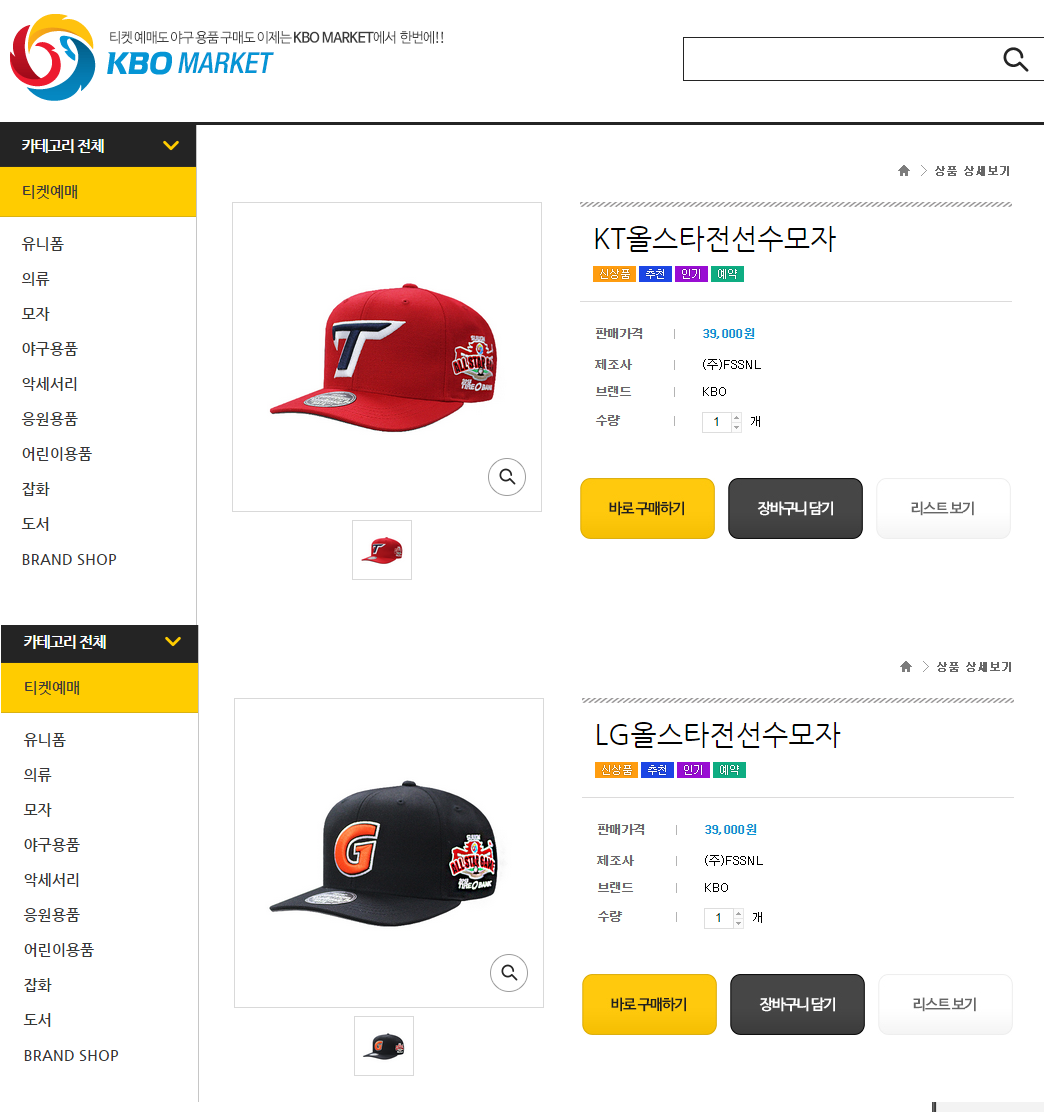Focus the search box in the header
The width and height of the screenshot is (1044, 1112).
840,60
